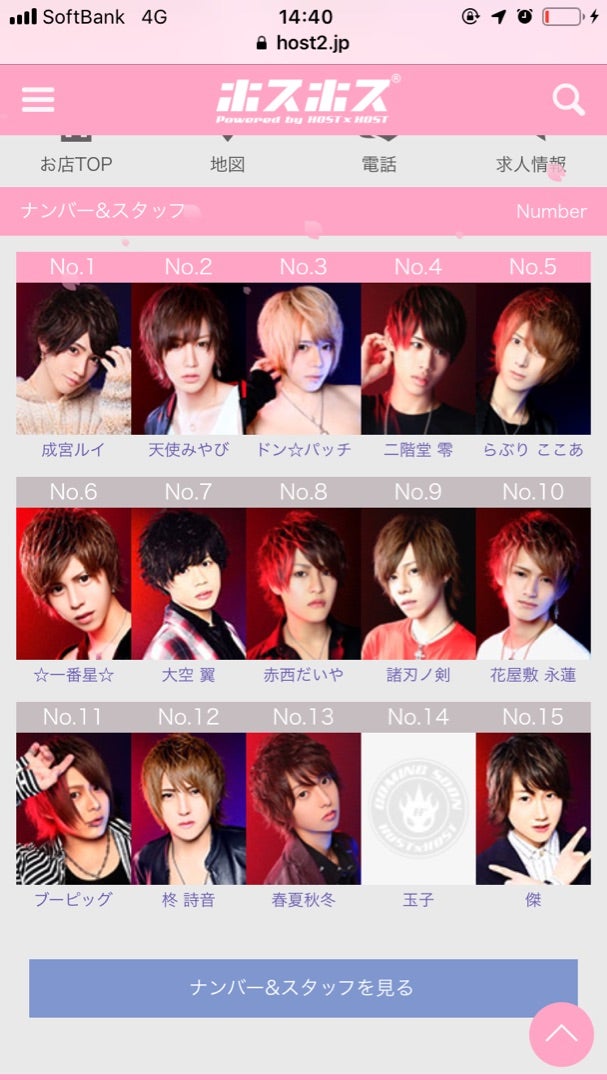View No.6 ☆一番星☆ profile
607x1080 pixels.
point(73,583)
